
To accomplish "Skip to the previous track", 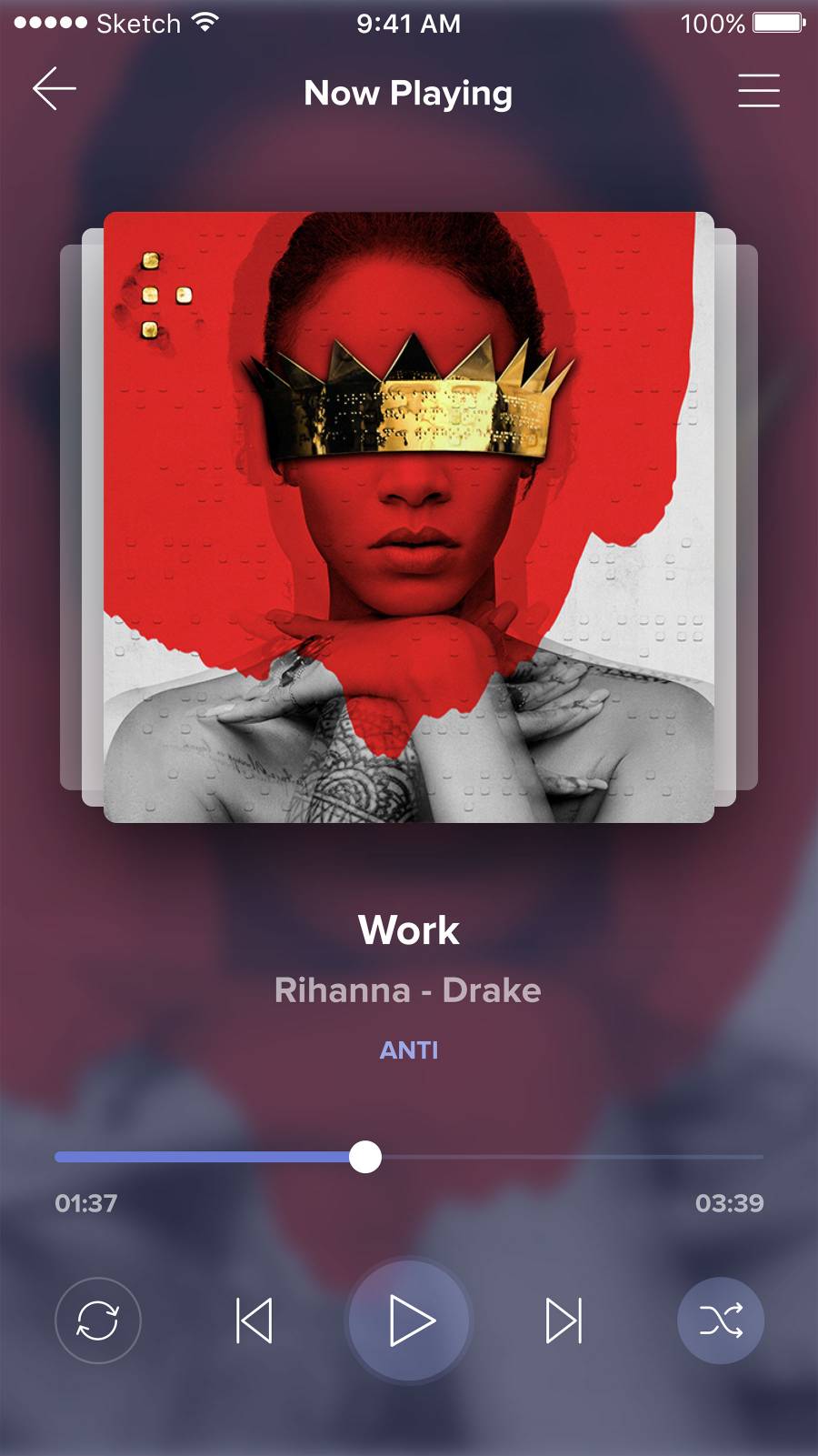I will coord(254,1320).
